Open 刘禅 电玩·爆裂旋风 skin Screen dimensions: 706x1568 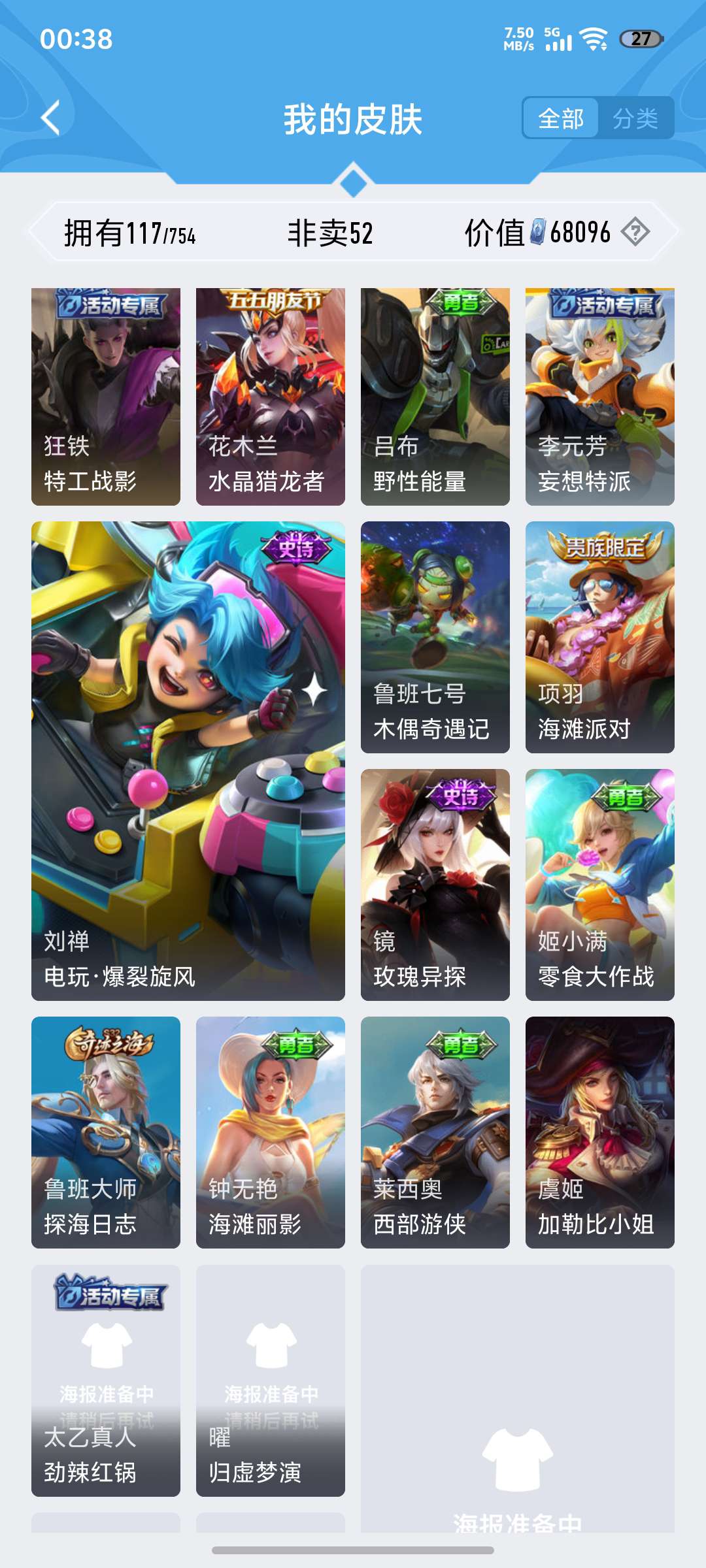point(188,760)
